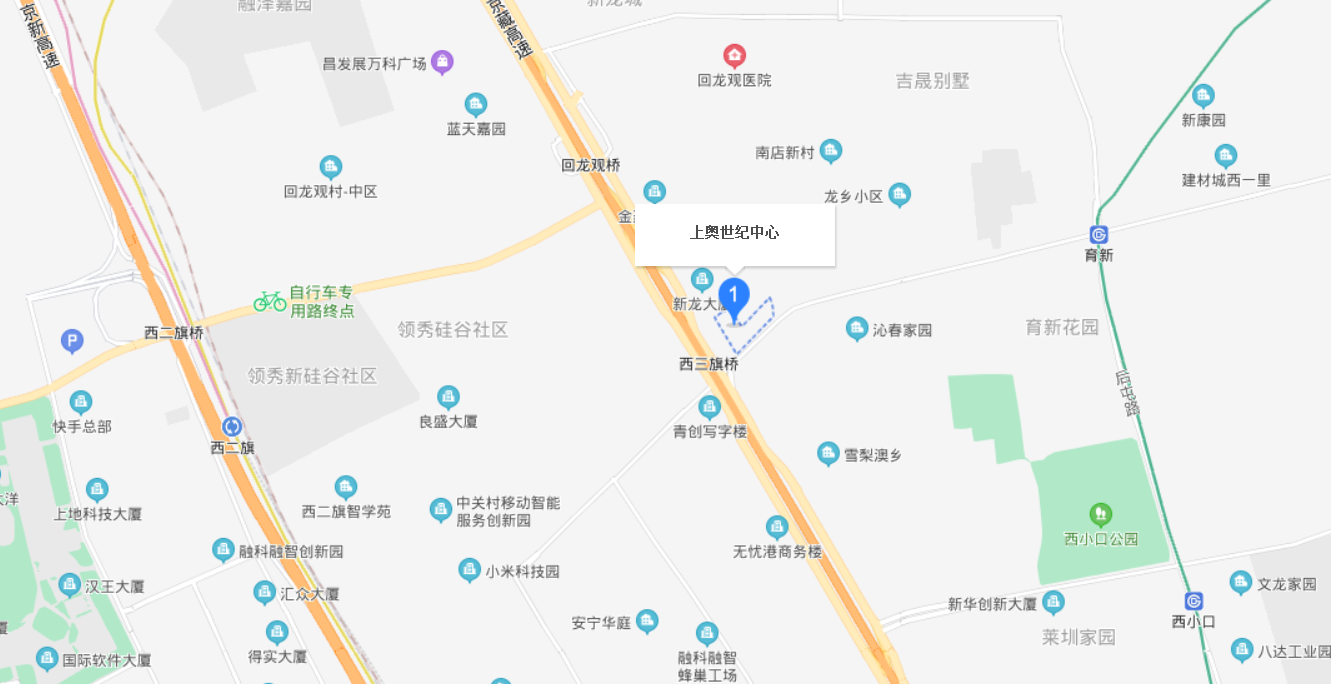Select the 自行车专用路终点 bicycle icon
1331x684 pixels.
pyautogui.click(x=270, y=300)
